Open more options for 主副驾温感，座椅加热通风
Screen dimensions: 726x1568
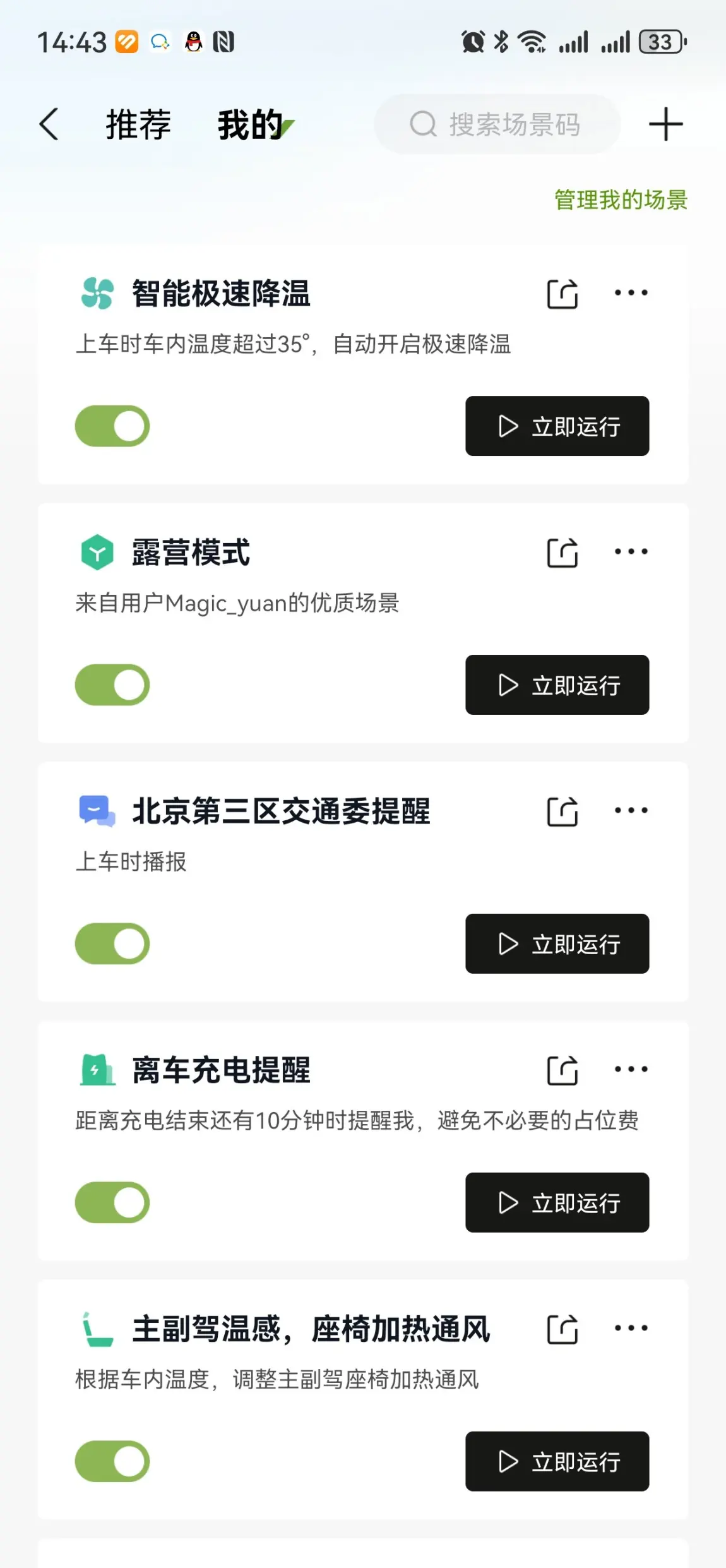pos(631,1328)
